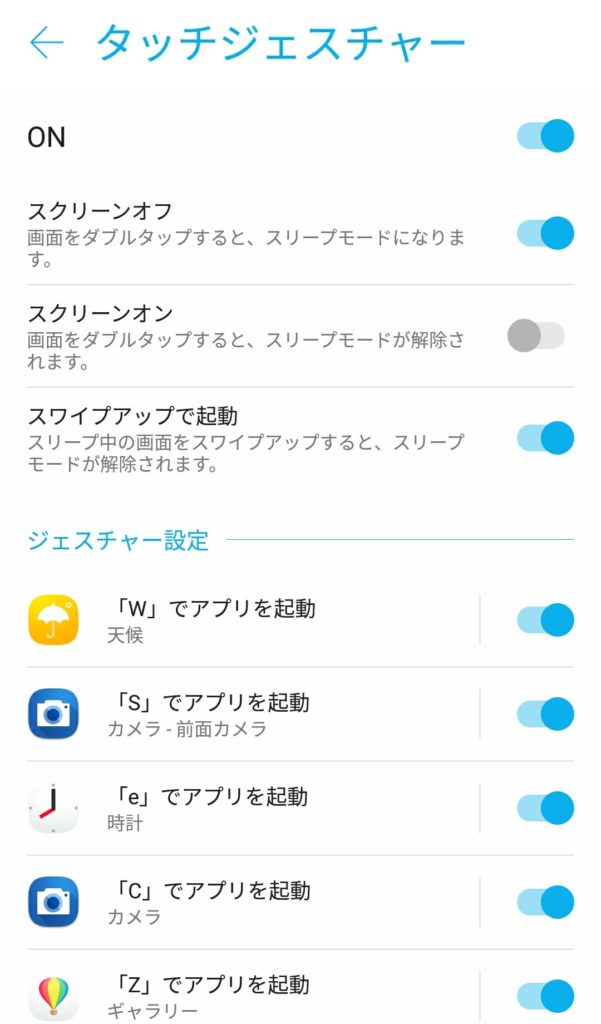Disable スクリーンオフ double-tap toggle
The image size is (601, 1024).
545,233
